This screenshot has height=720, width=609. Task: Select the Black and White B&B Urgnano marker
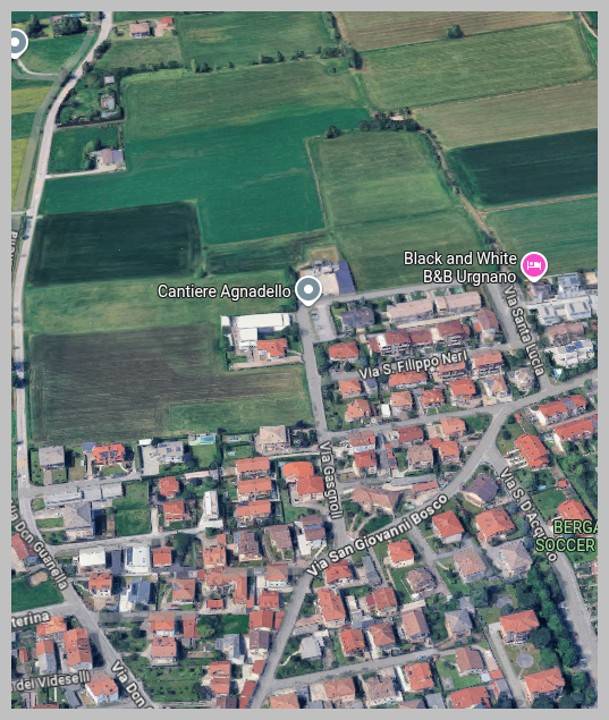534,265
